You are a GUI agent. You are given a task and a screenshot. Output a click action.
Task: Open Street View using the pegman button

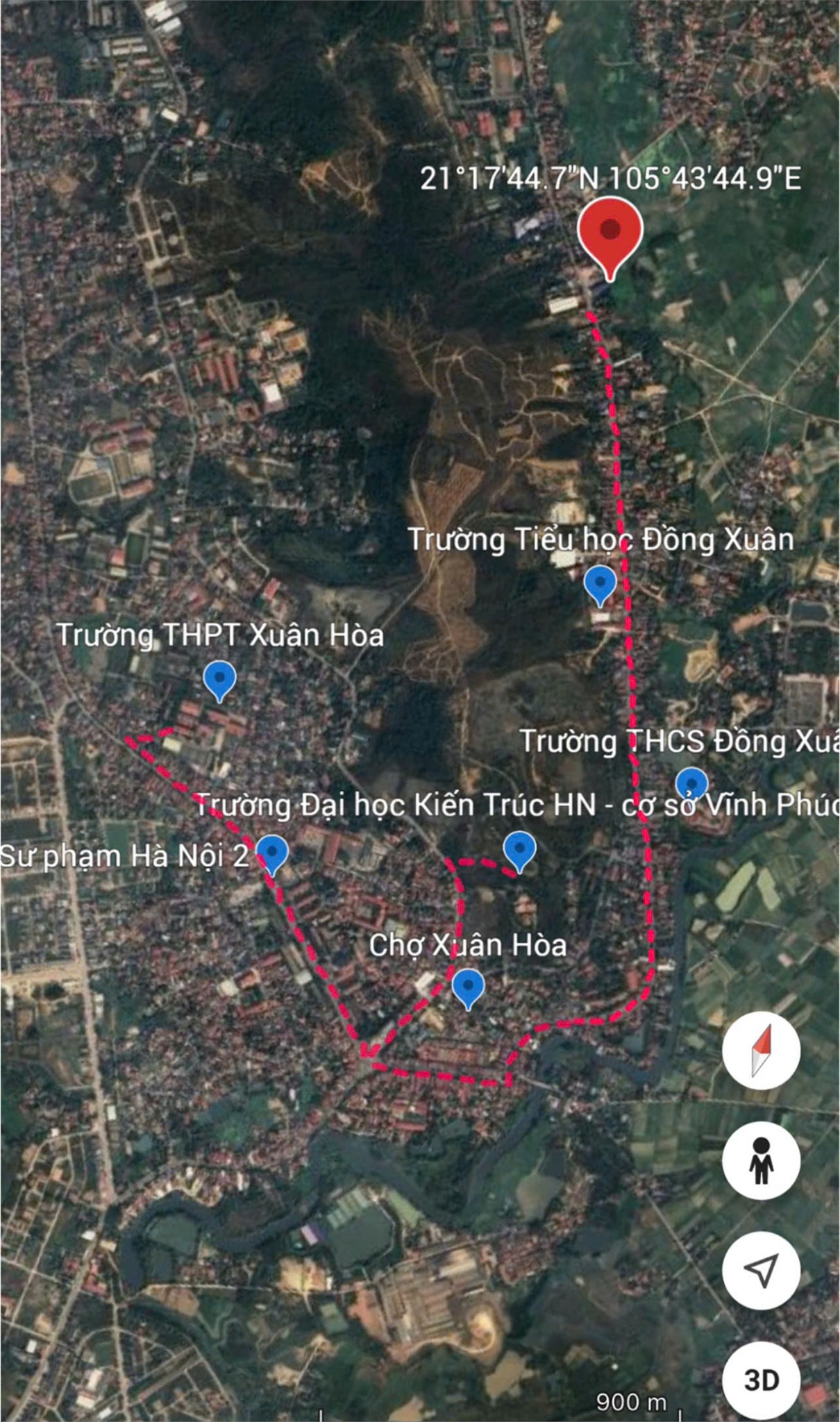[761, 1160]
